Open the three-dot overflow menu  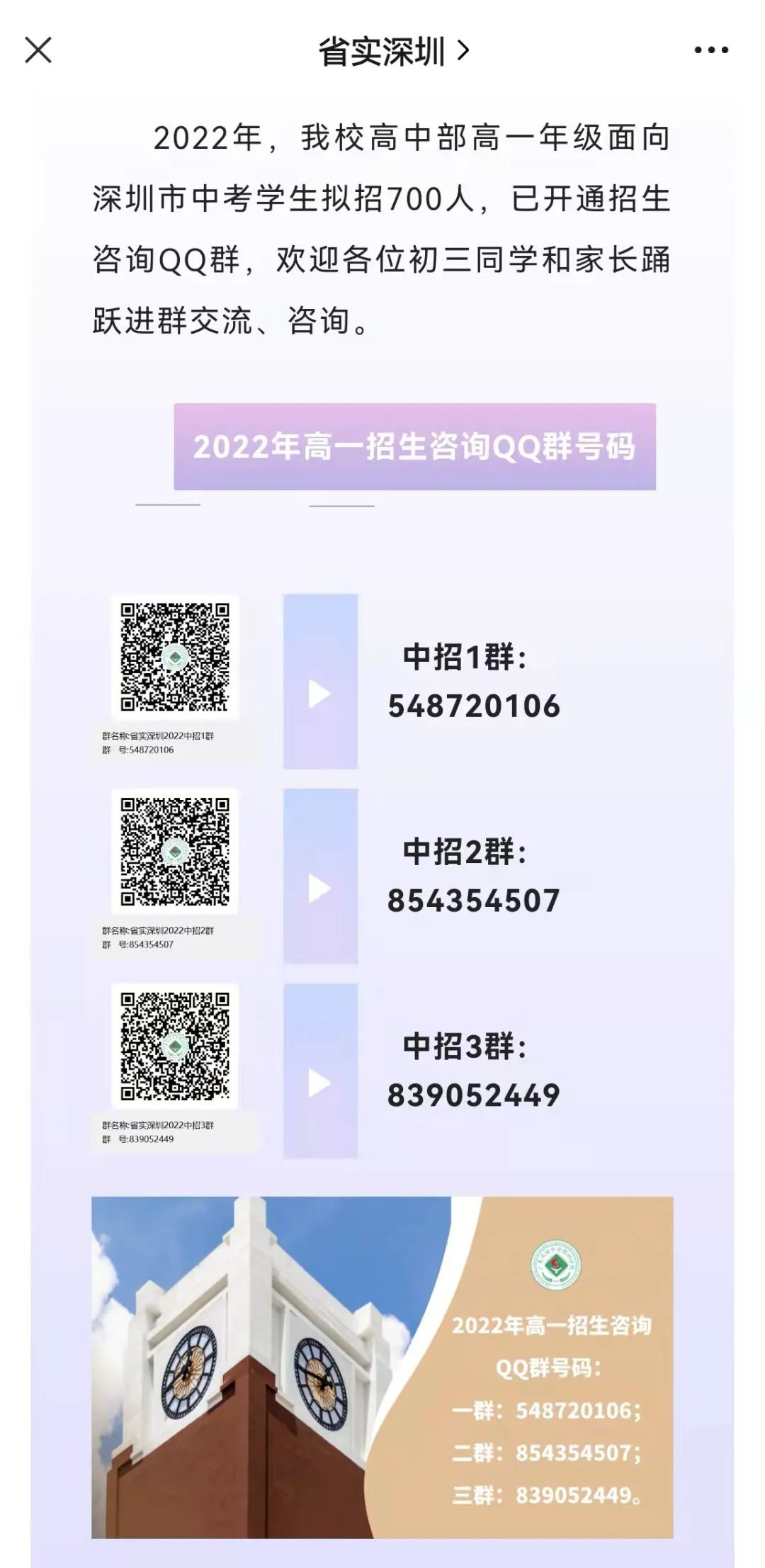[x=710, y=50]
